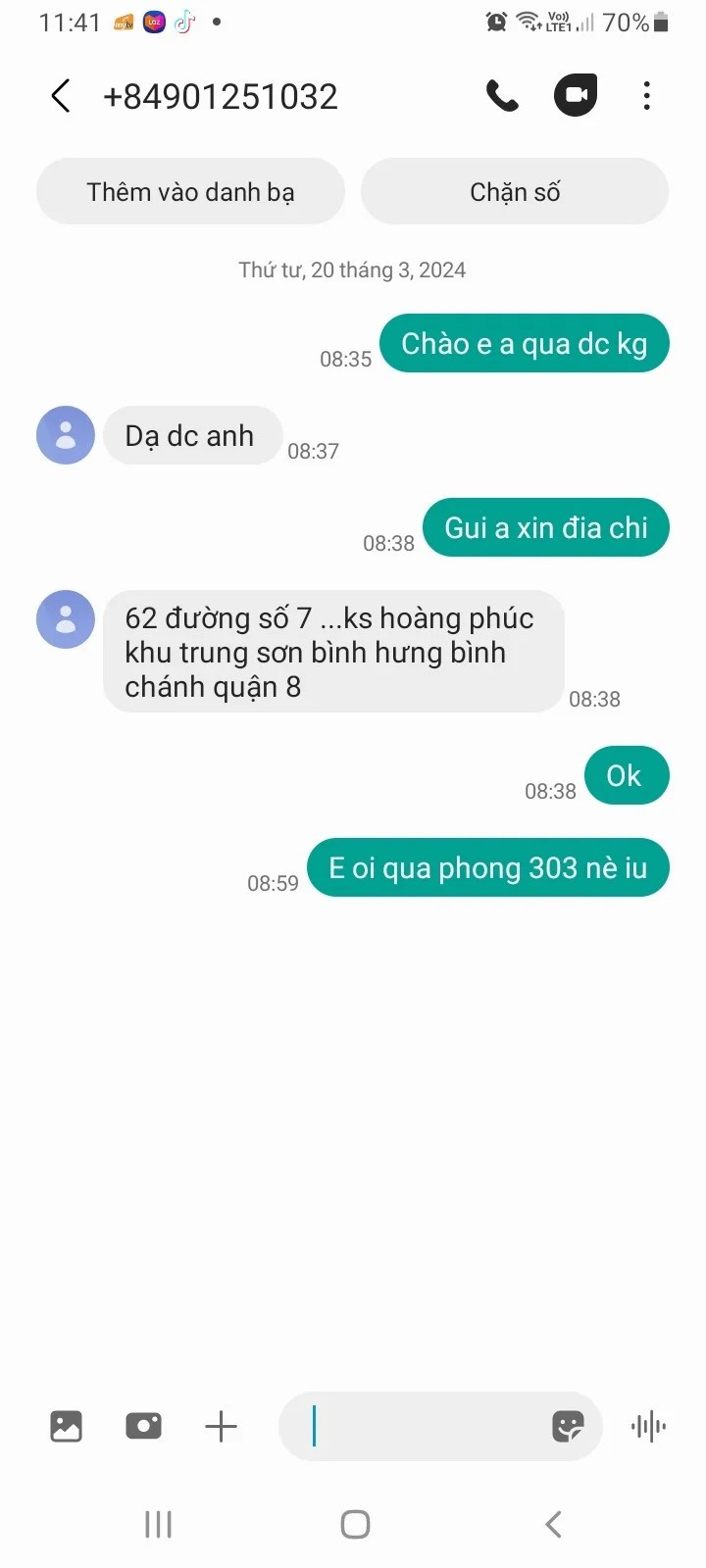The image size is (706, 1568).
Task: Open the sender avatar beside "Dạ dc anh"
Action: [x=66, y=435]
